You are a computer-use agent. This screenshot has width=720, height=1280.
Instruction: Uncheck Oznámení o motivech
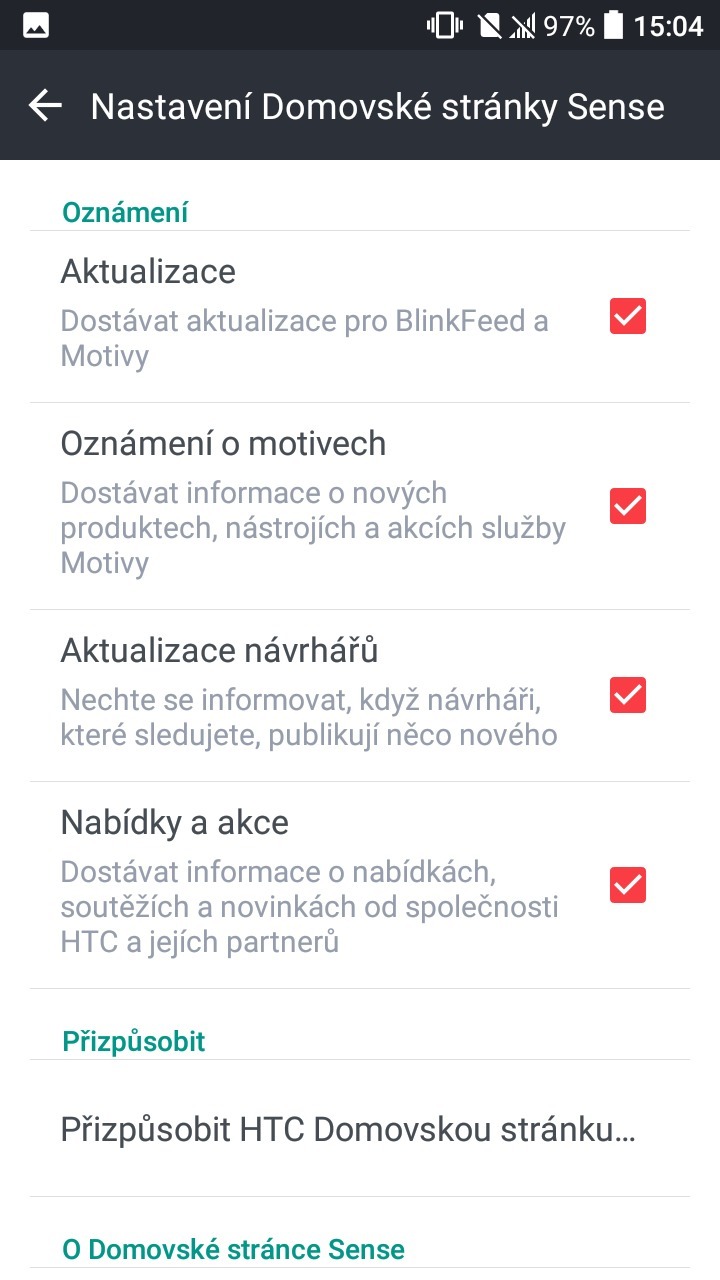627,505
